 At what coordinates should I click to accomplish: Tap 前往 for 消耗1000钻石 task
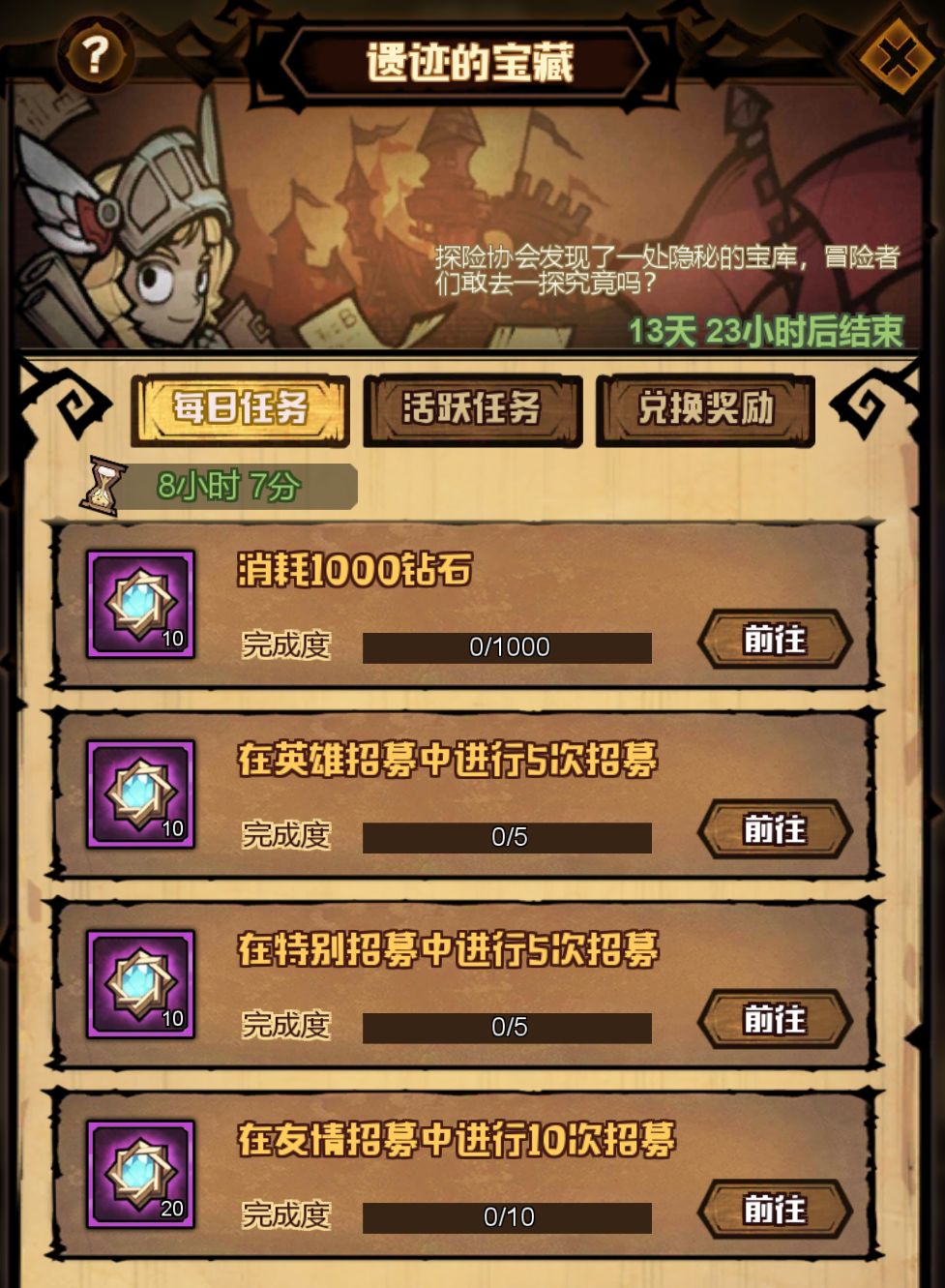point(774,640)
